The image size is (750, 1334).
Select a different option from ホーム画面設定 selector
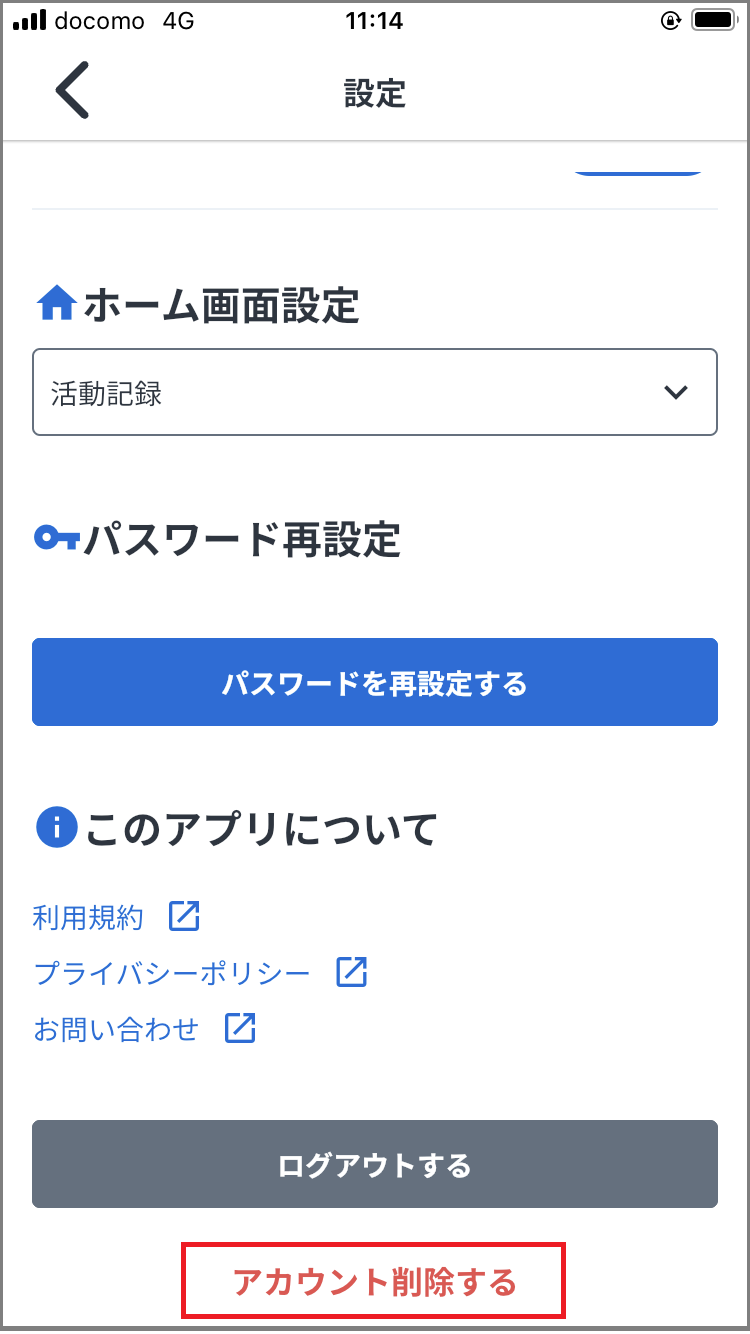pos(375,392)
